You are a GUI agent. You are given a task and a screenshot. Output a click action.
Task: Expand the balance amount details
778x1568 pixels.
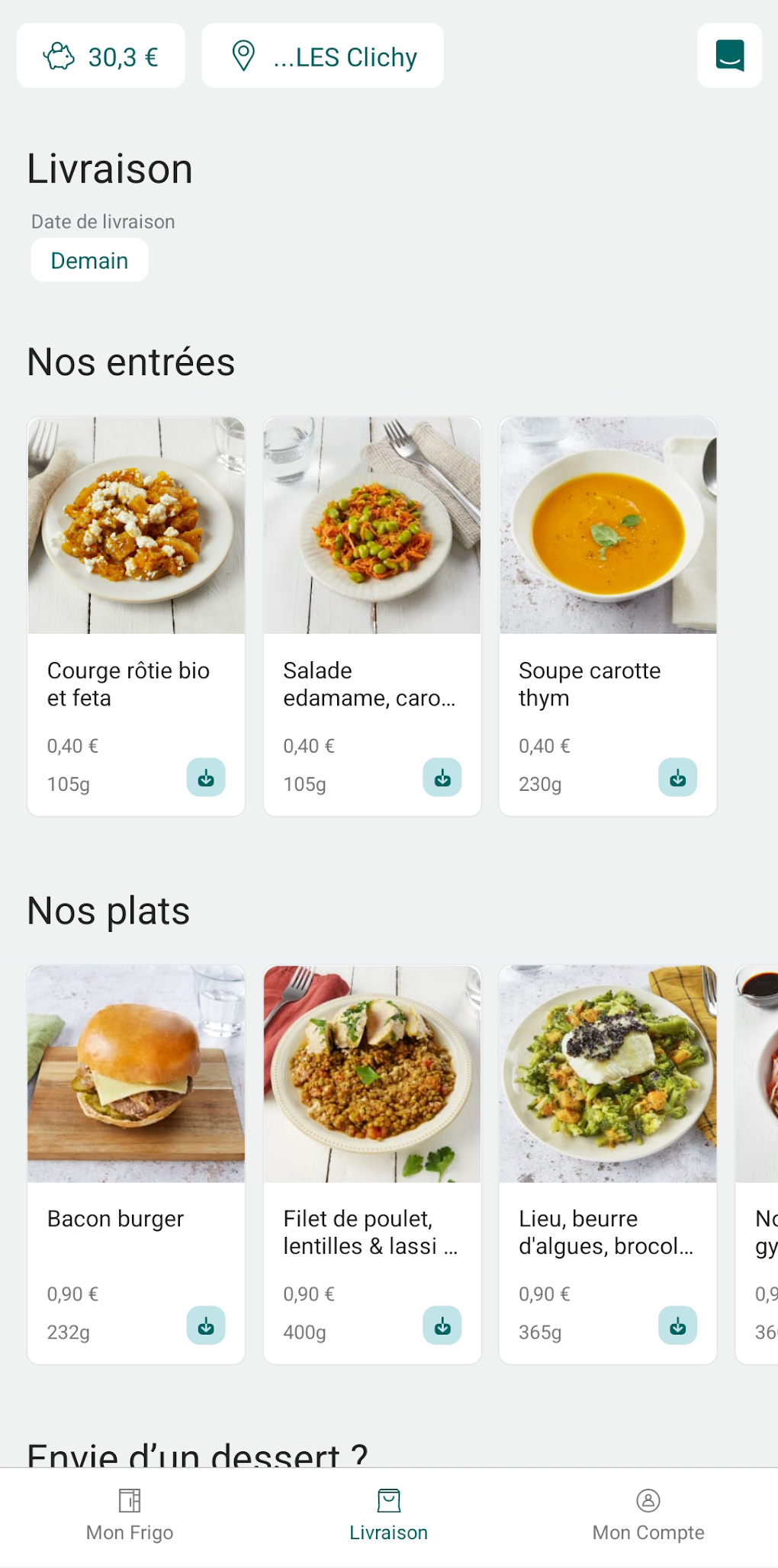point(100,55)
